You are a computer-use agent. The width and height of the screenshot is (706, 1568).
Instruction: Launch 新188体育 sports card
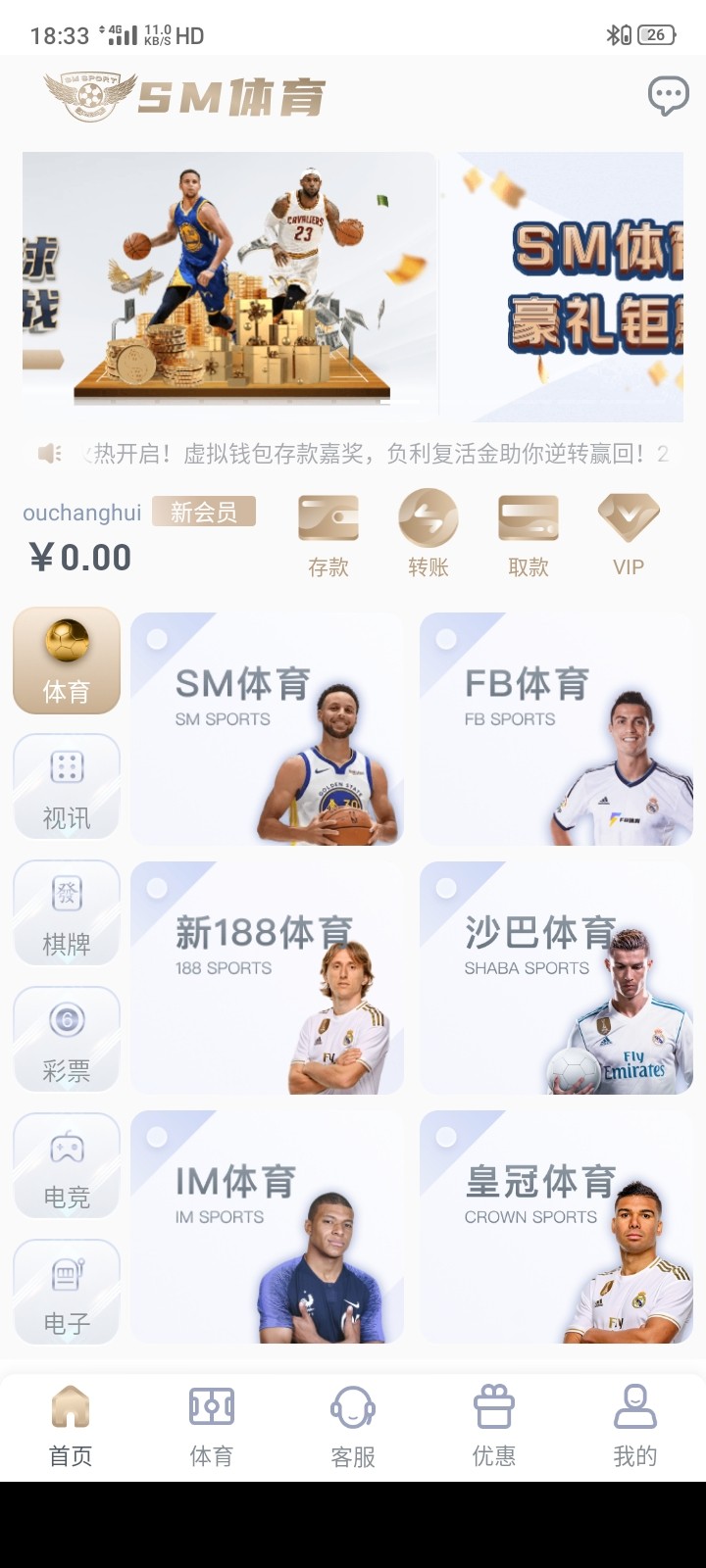pyautogui.click(x=267, y=978)
